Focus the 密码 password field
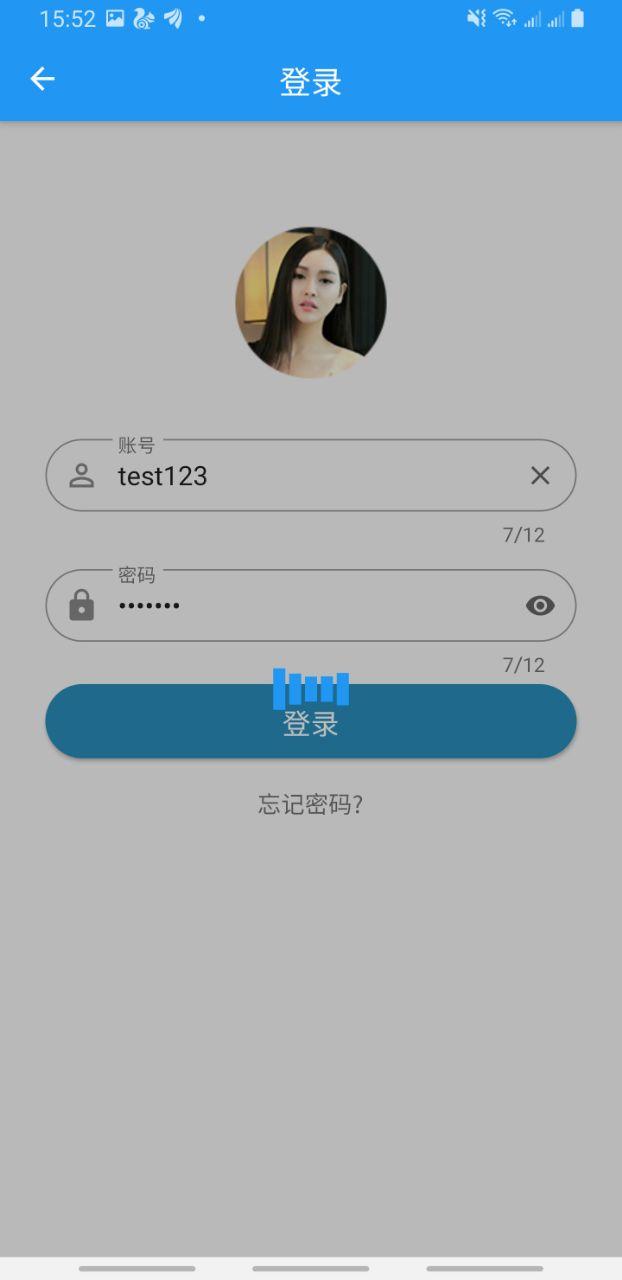Viewport: 622px width, 1280px height. click(x=311, y=605)
